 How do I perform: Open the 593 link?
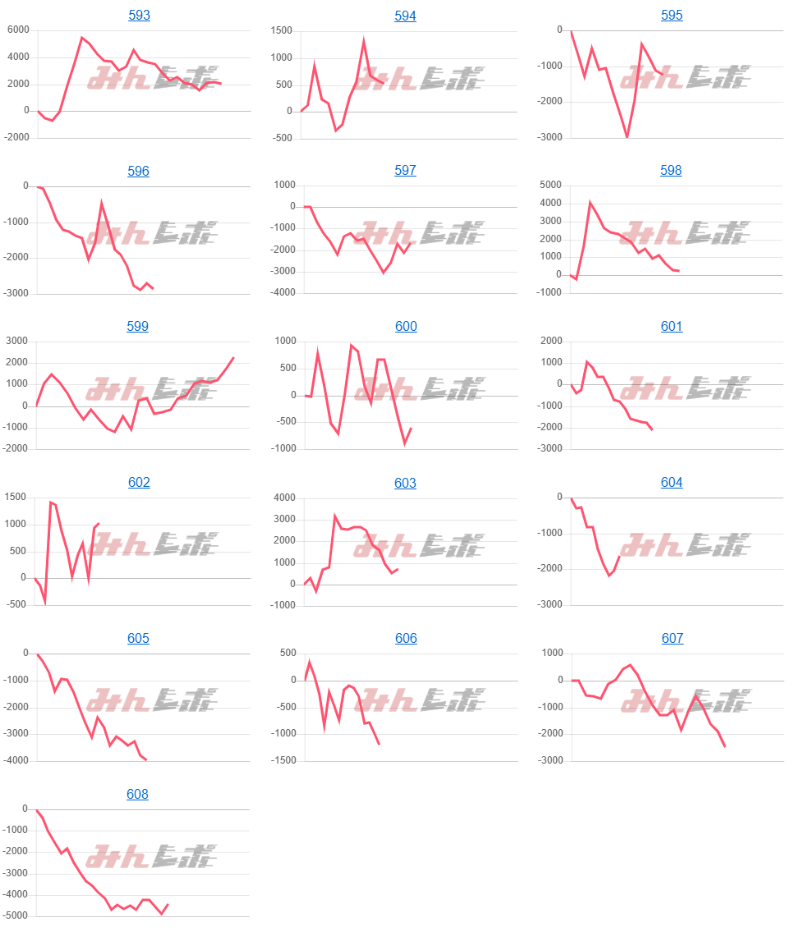(x=138, y=16)
